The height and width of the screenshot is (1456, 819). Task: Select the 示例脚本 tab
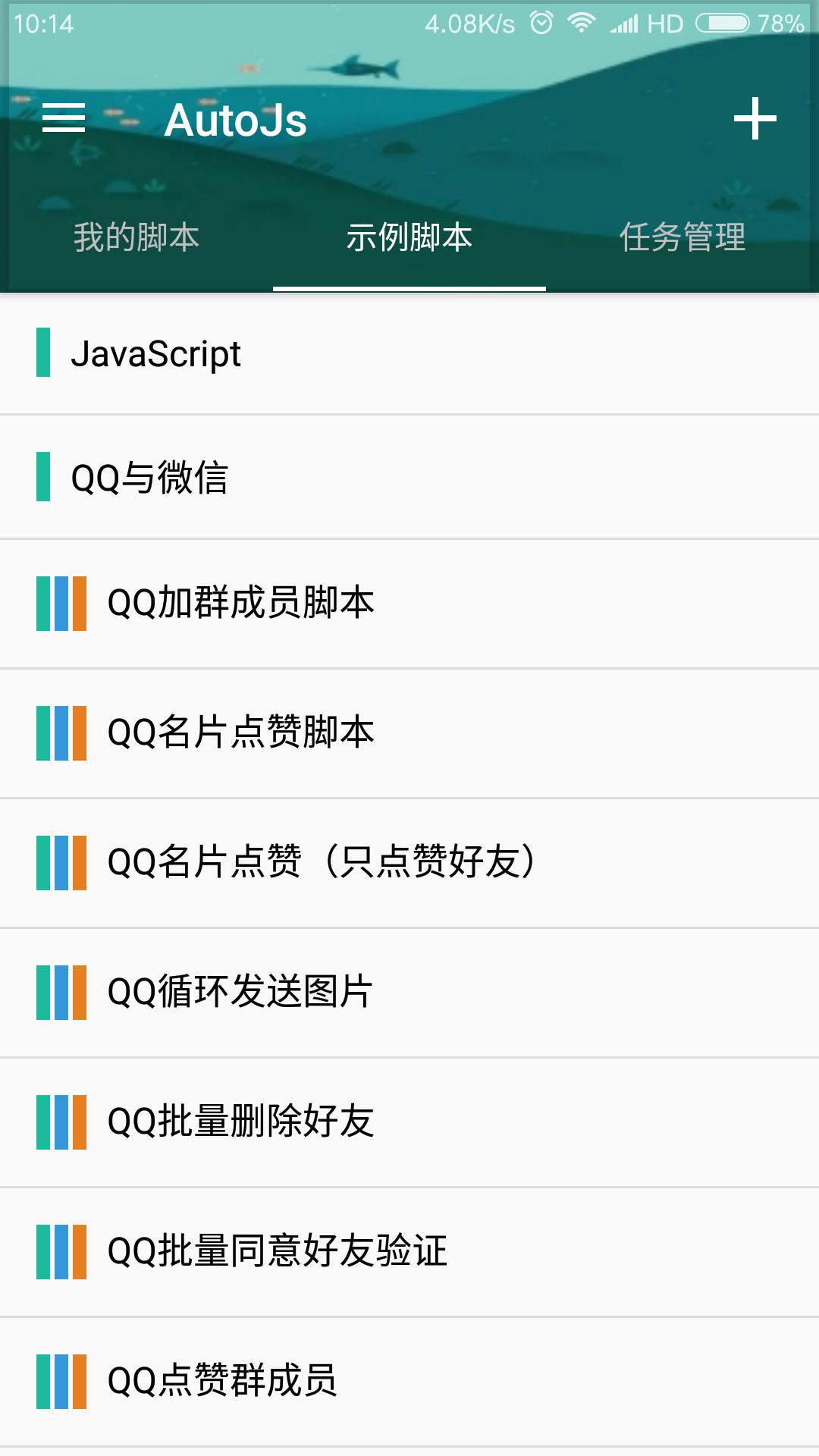coord(409,237)
